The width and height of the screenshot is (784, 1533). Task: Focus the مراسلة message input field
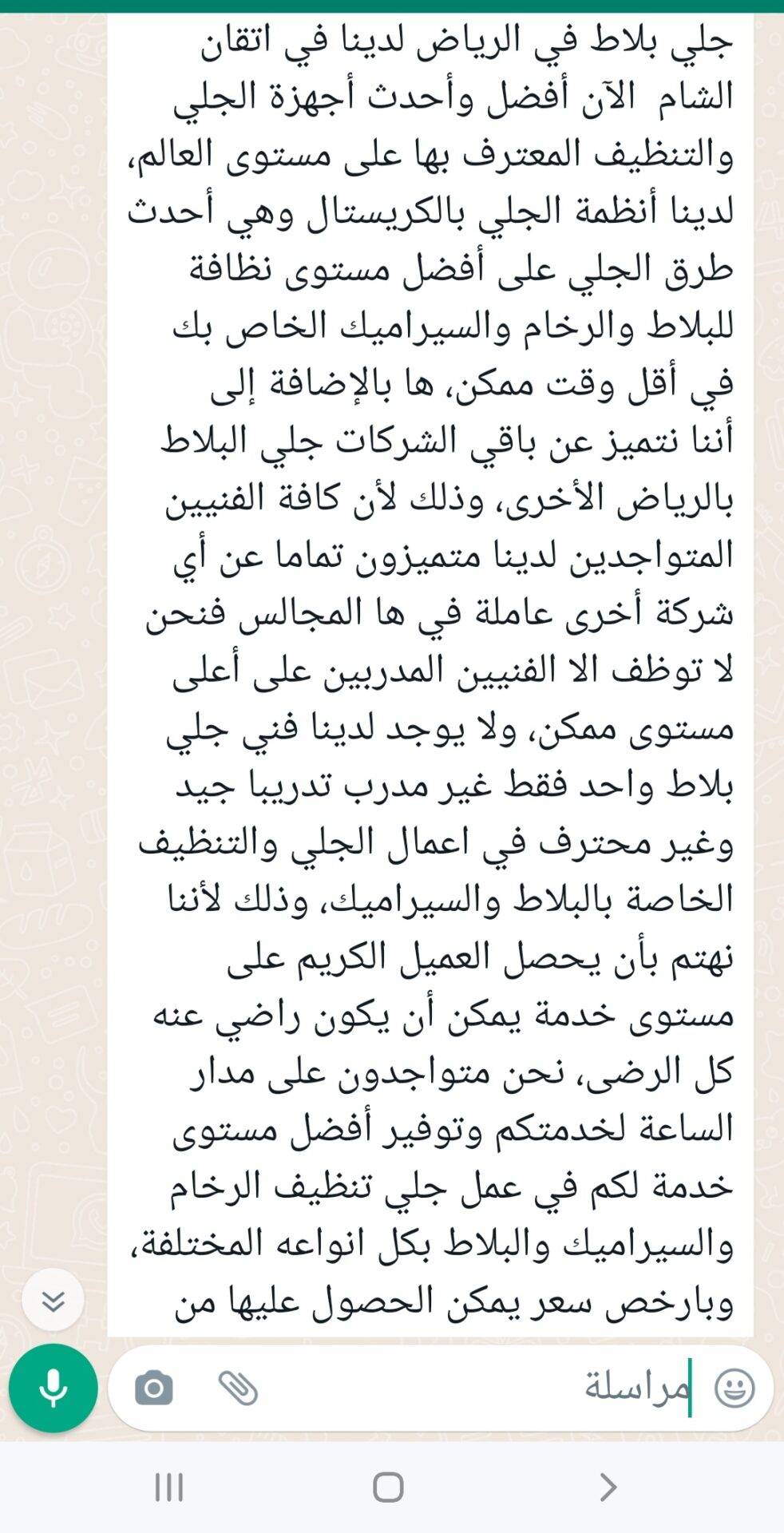pos(479,1388)
